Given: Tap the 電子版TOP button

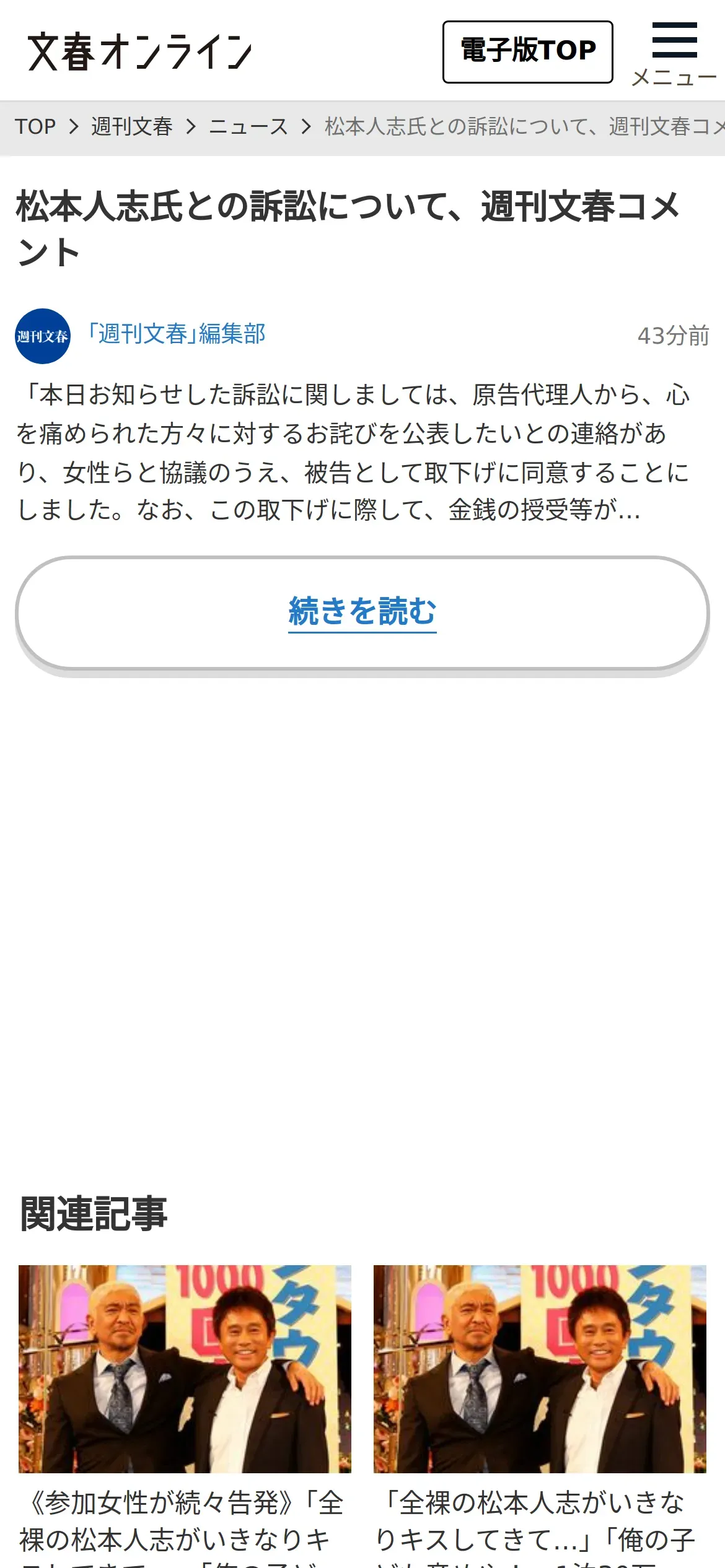Looking at the screenshot, I should point(527,52).
